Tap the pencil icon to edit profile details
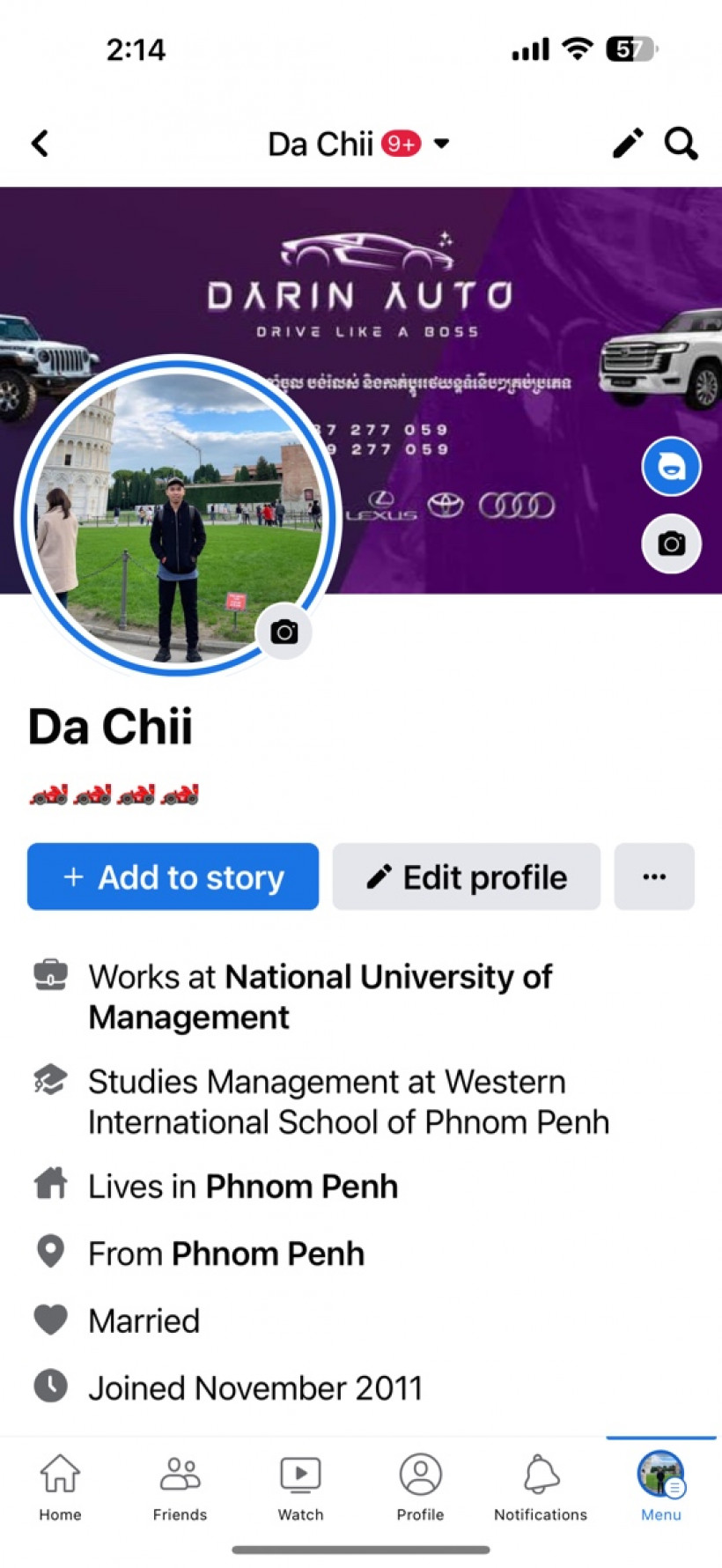Viewport: 722px width, 1568px height. pos(627,143)
